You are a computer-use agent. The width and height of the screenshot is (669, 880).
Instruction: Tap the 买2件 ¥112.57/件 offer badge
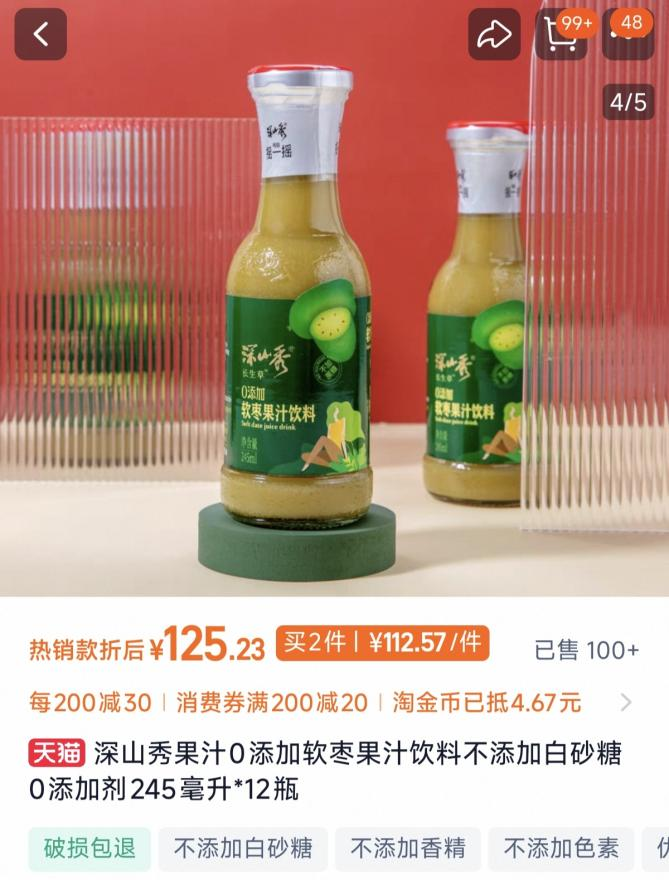(382, 643)
